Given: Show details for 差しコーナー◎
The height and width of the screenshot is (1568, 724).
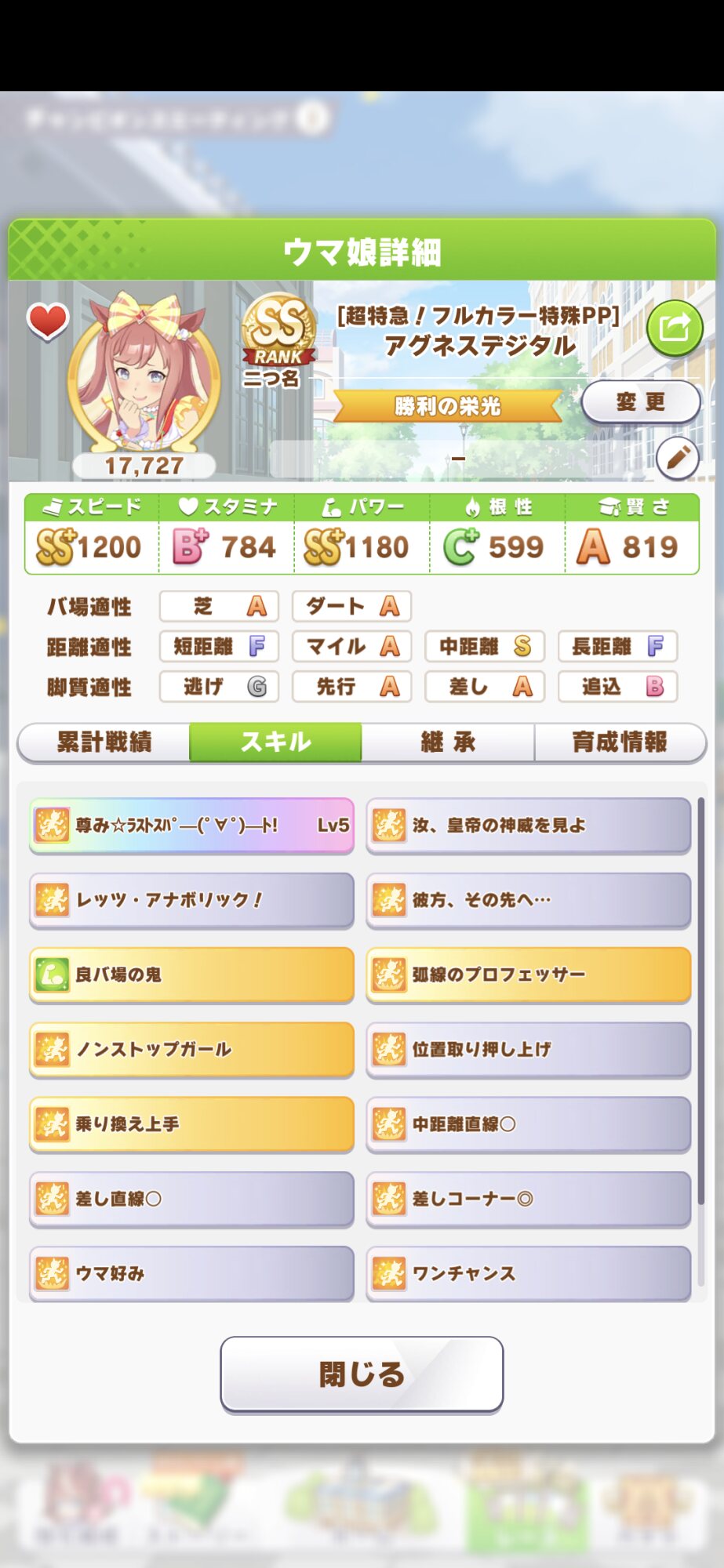Looking at the screenshot, I should click(528, 1199).
